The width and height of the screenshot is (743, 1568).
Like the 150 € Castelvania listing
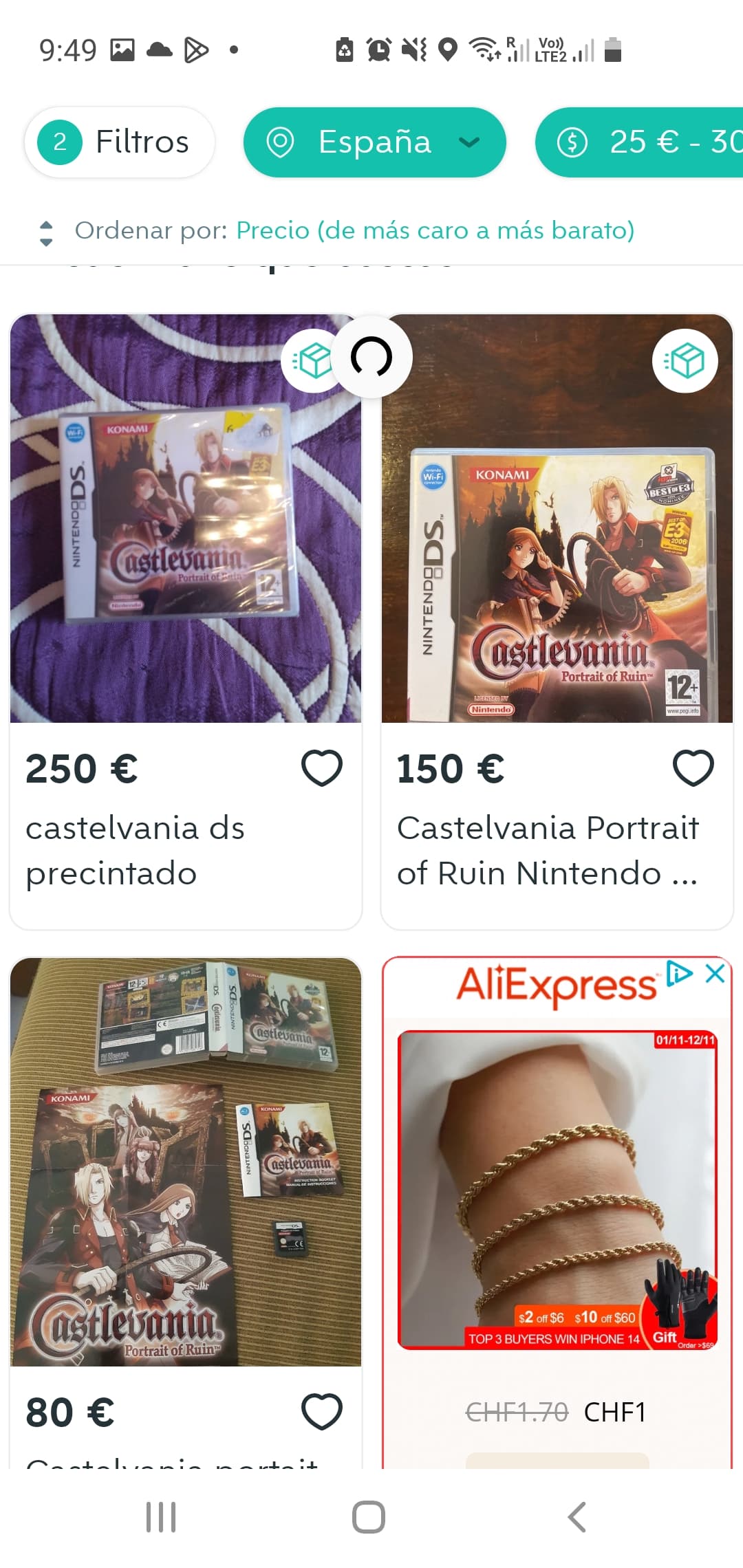click(x=693, y=768)
